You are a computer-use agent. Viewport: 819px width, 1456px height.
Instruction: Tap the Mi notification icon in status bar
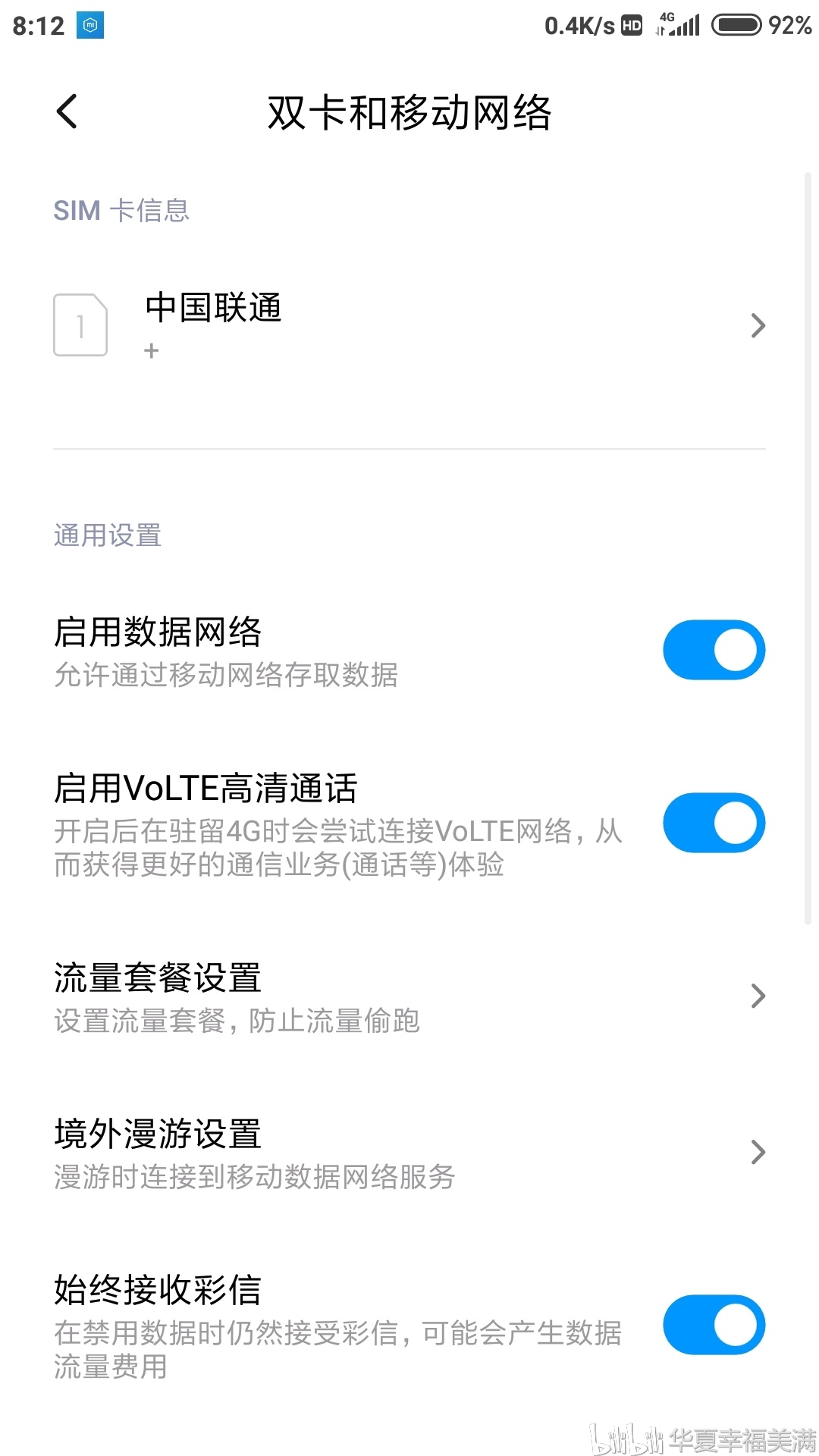click(x=91, y=25)
